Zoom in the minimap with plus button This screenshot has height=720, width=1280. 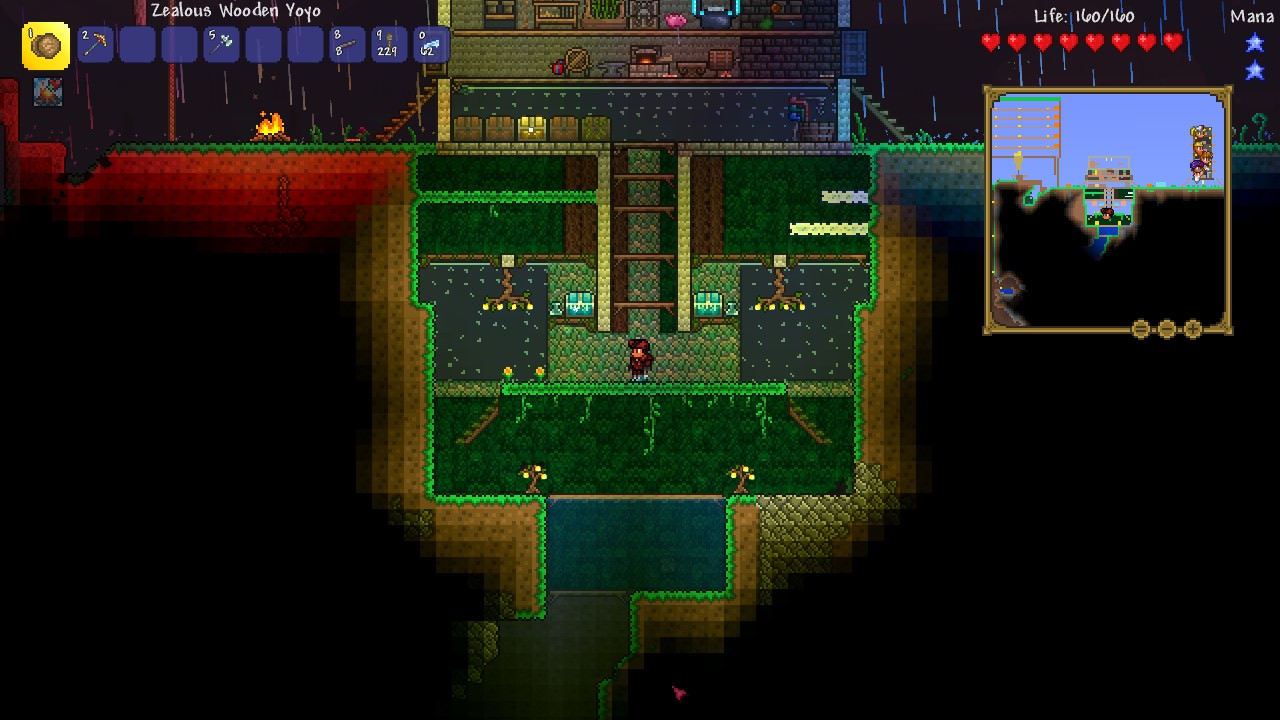point(1193,329)
